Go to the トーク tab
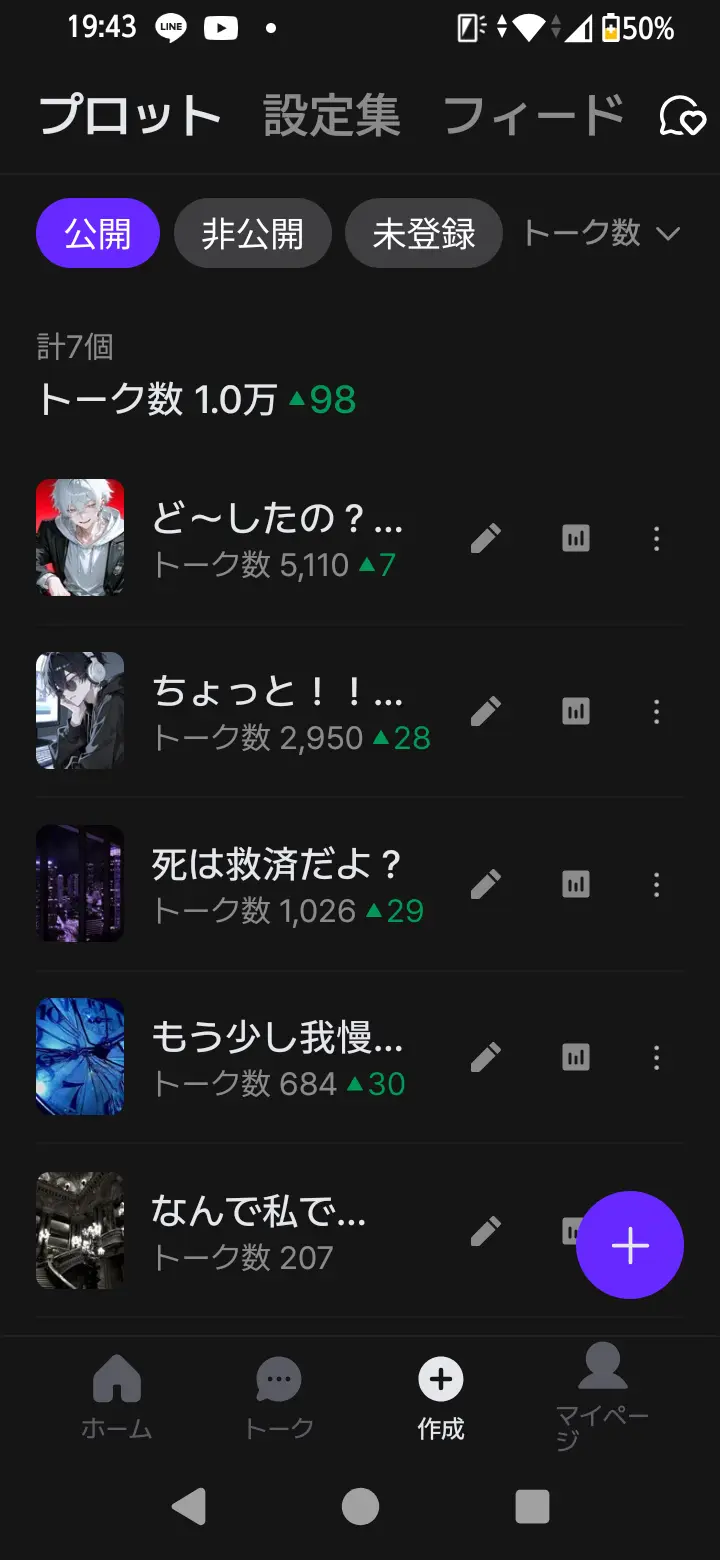Screen dimensions: 720x1560 point(279,1397)
